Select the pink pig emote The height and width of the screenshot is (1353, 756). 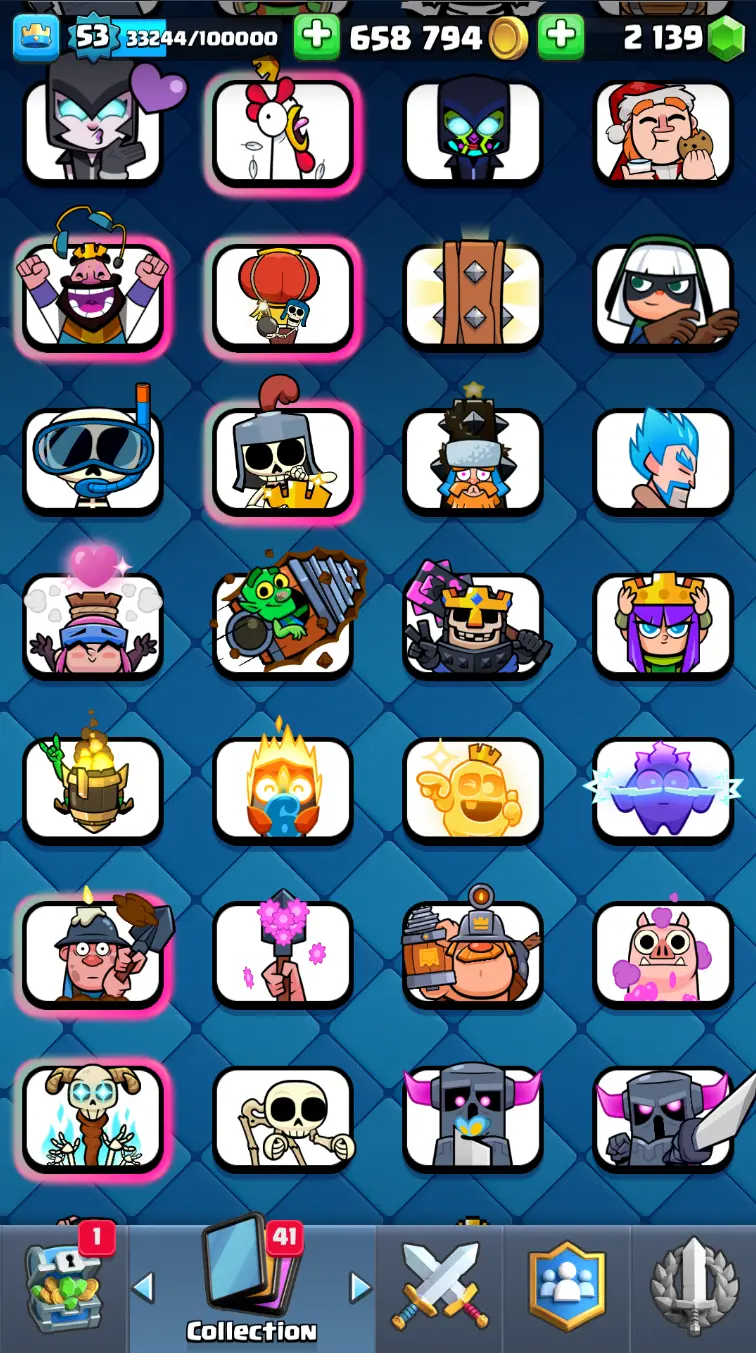point(663,952)
